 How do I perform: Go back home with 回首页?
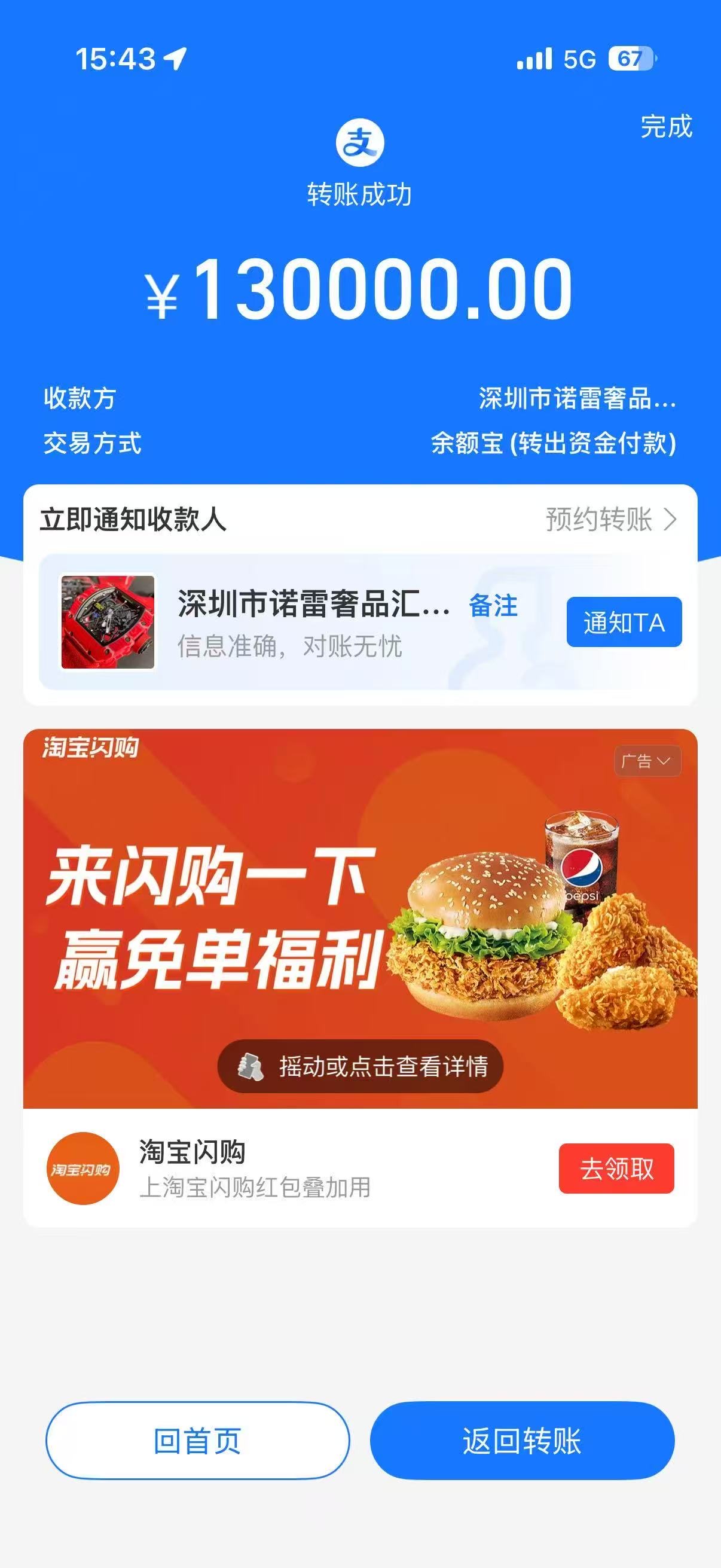tap(198, 1441)
